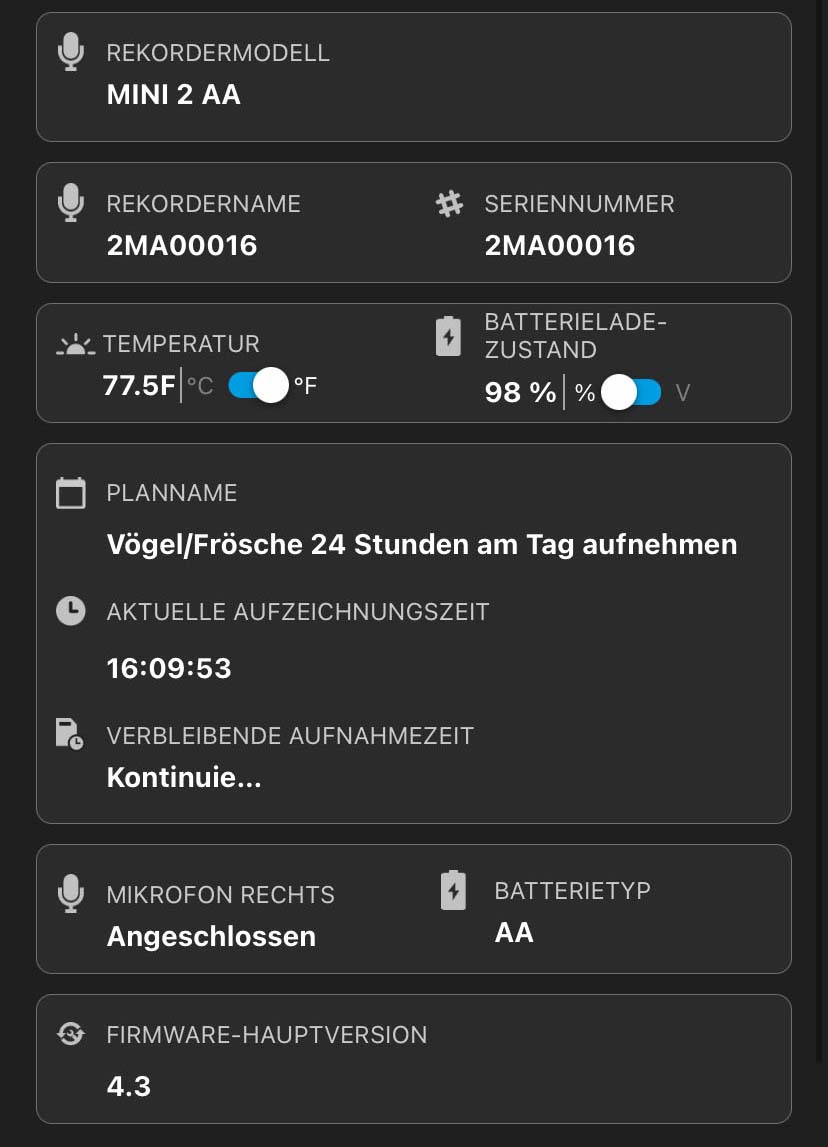Click the microphone icon beside MIKROFON RECHTS
This screenshot has width=828, height=1147.
(70, 893)
